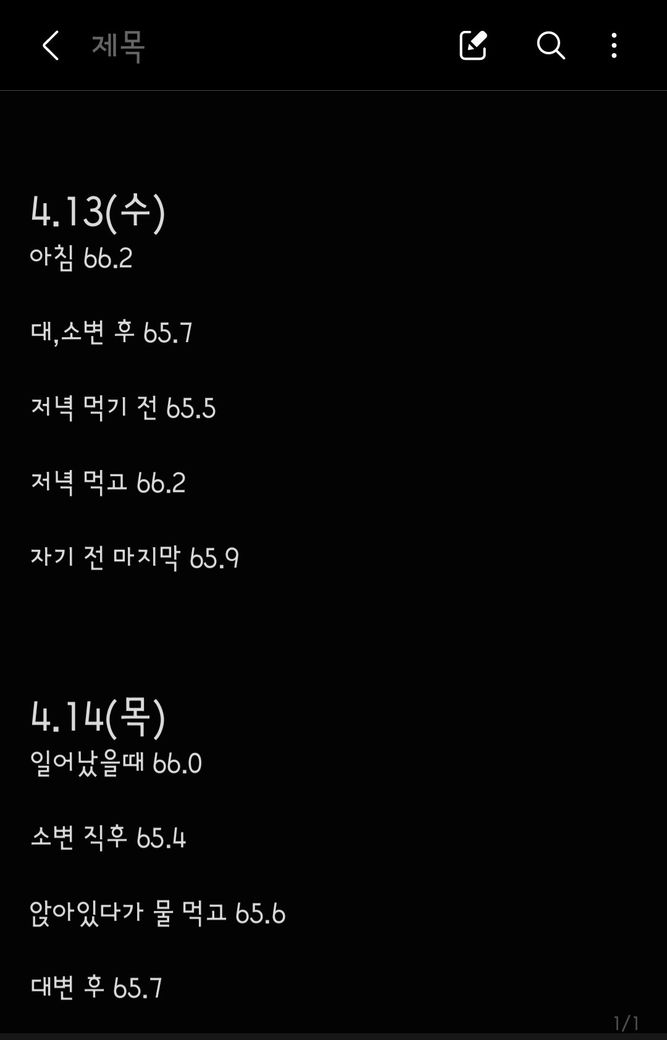Go back using the arrow icon
Viewport: 667px width, 1040px height.
(50, 45)
